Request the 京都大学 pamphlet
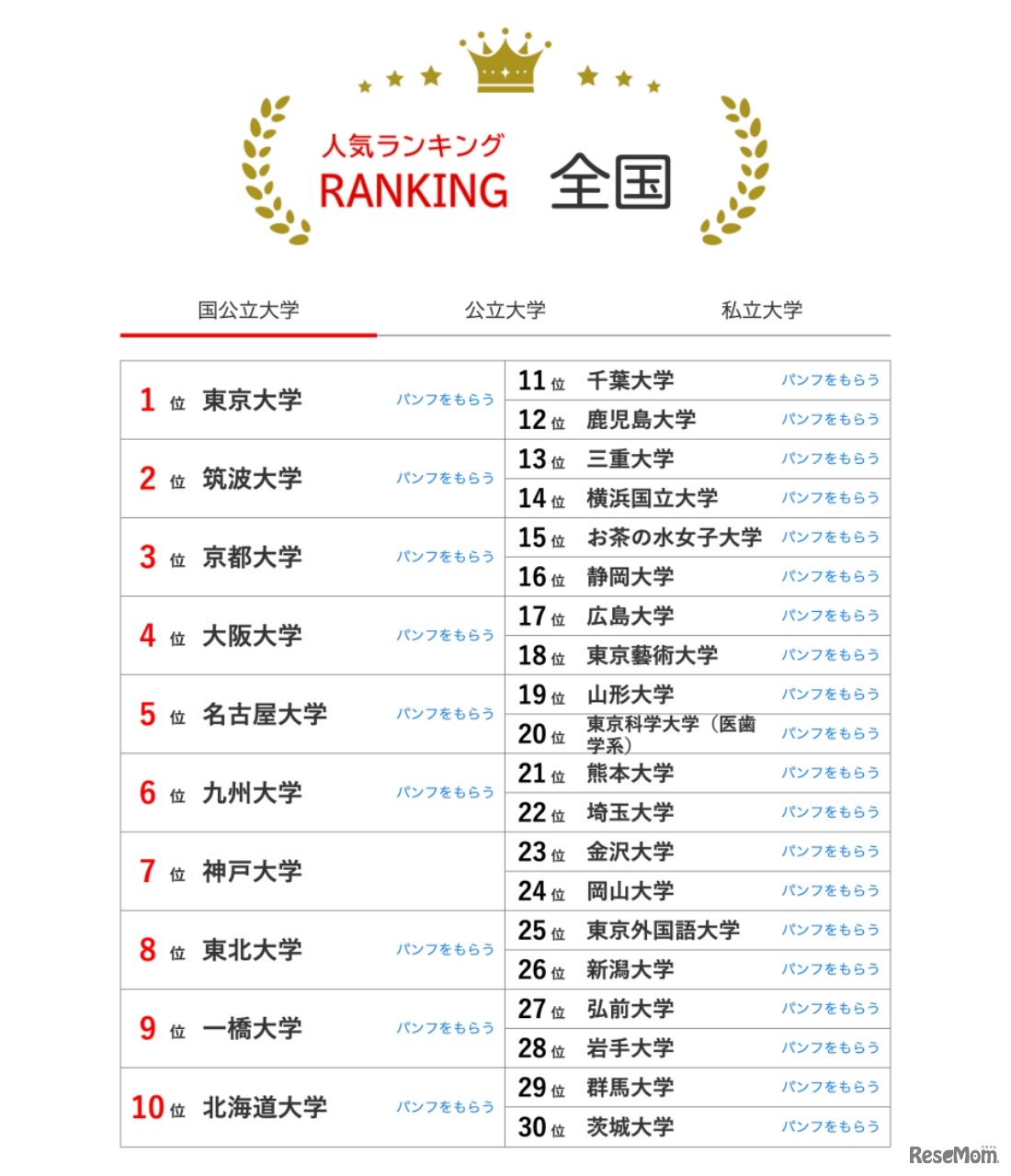This screenshot has height=1176, width=1011. (x=445, y=557)
